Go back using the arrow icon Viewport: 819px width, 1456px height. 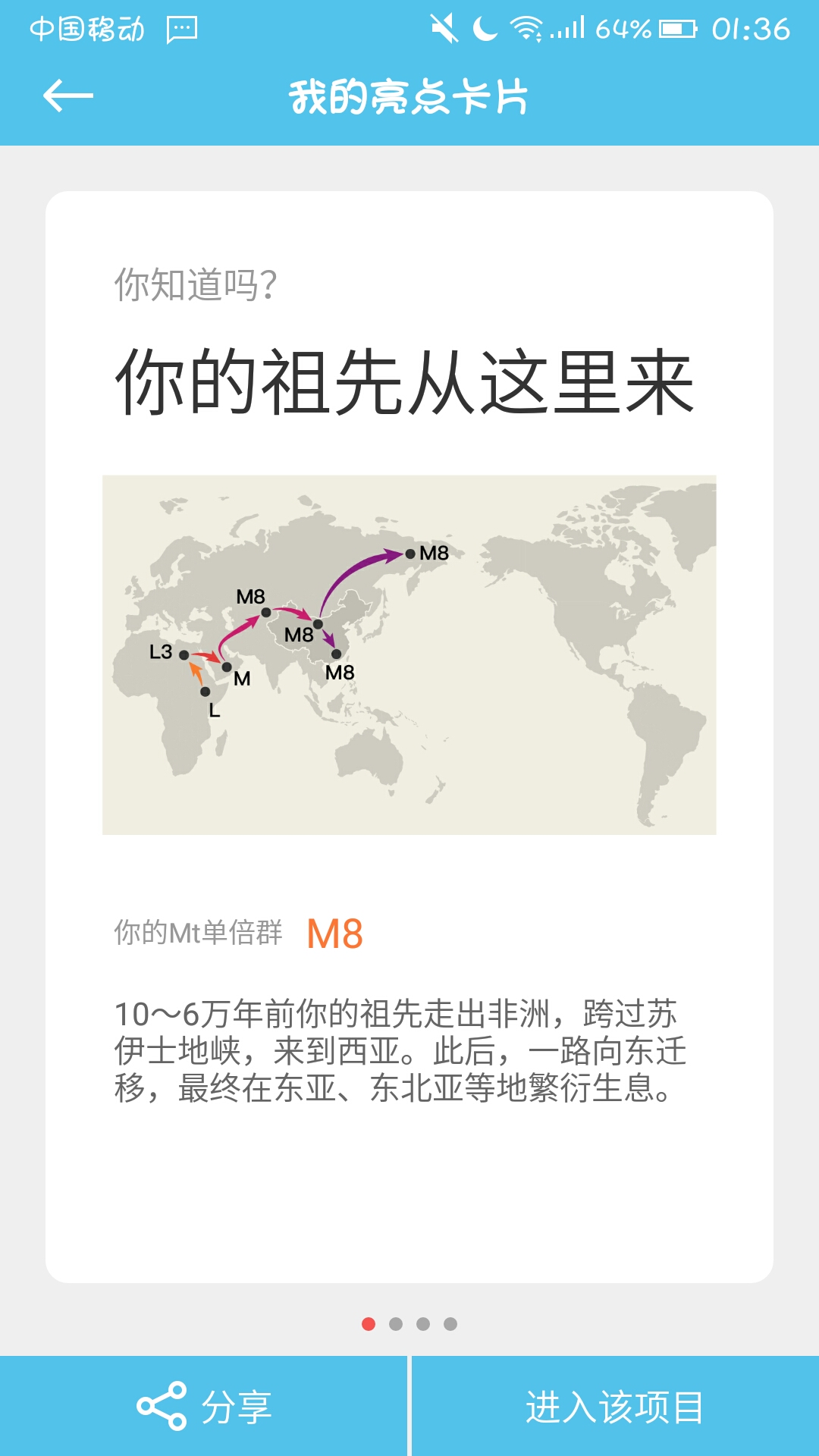coord(67,96)
